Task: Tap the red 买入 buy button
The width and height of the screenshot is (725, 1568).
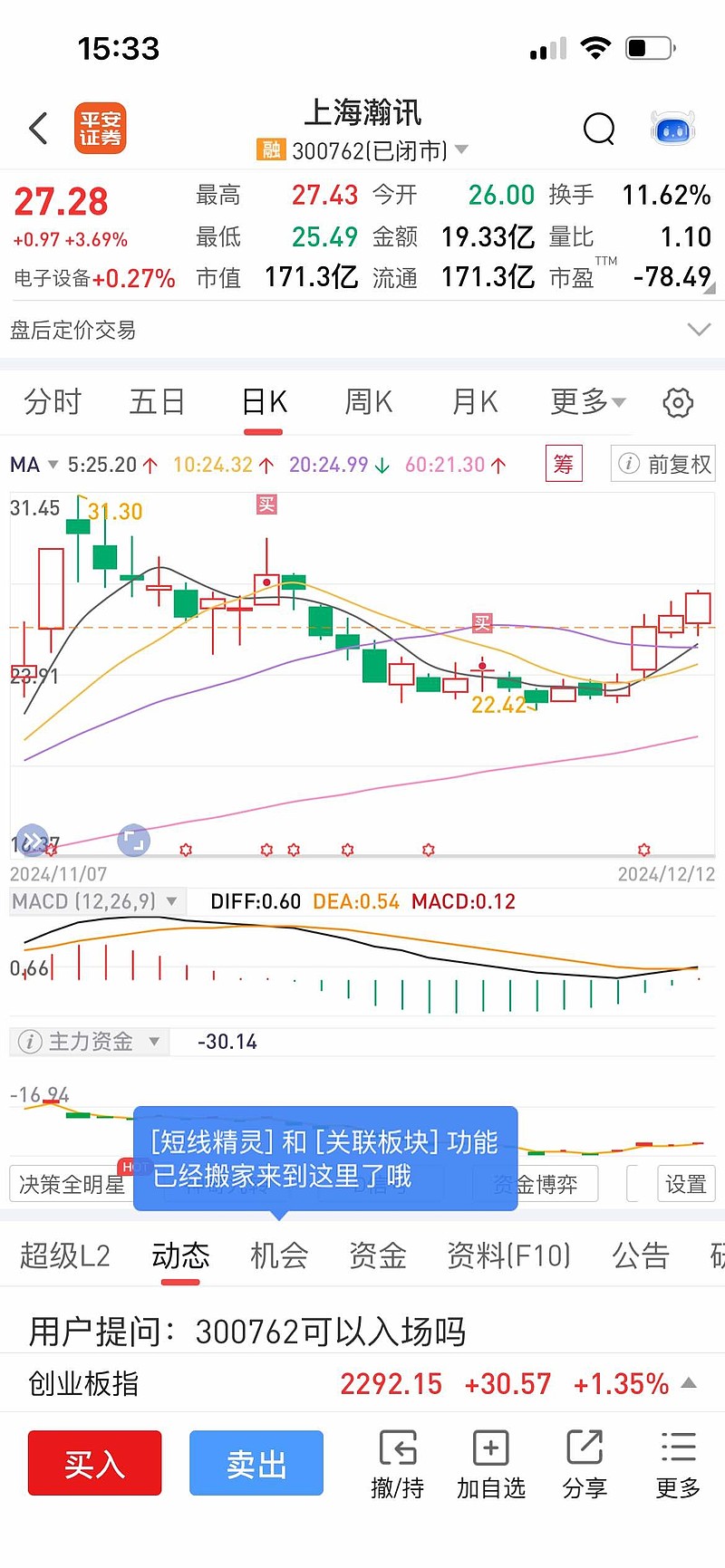Action: [94, 1464]
